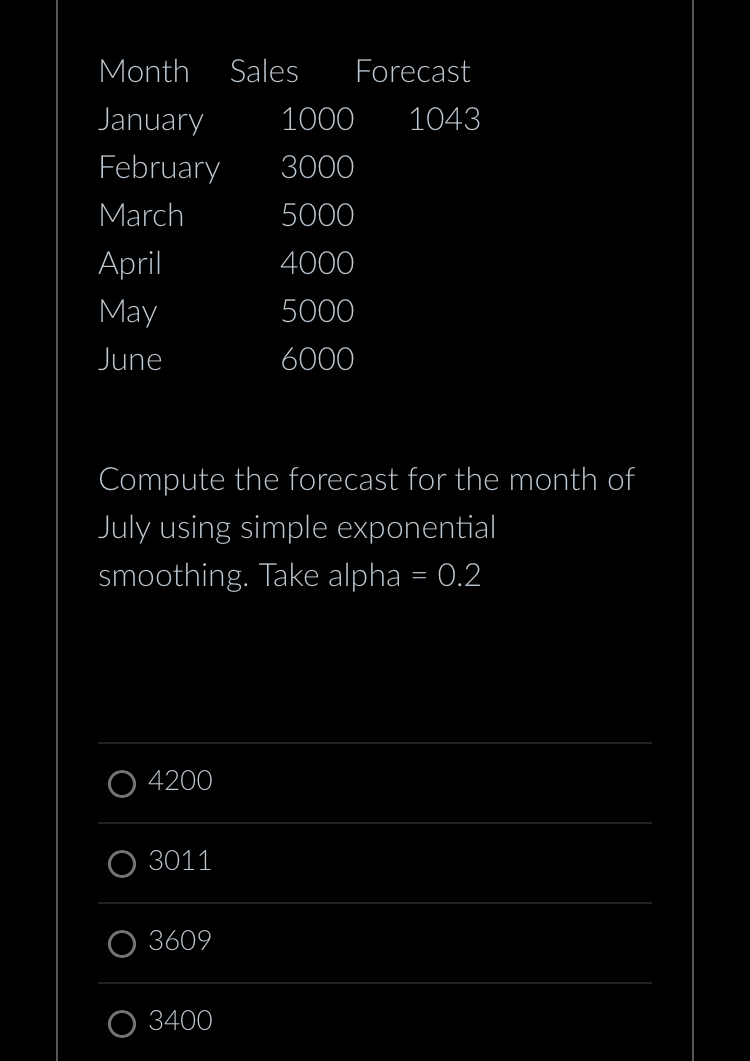This screenshot has height=1061, width=750.
Task: Click the March sales value 5000
Action: pyautogui.click(x=317, y=215)
